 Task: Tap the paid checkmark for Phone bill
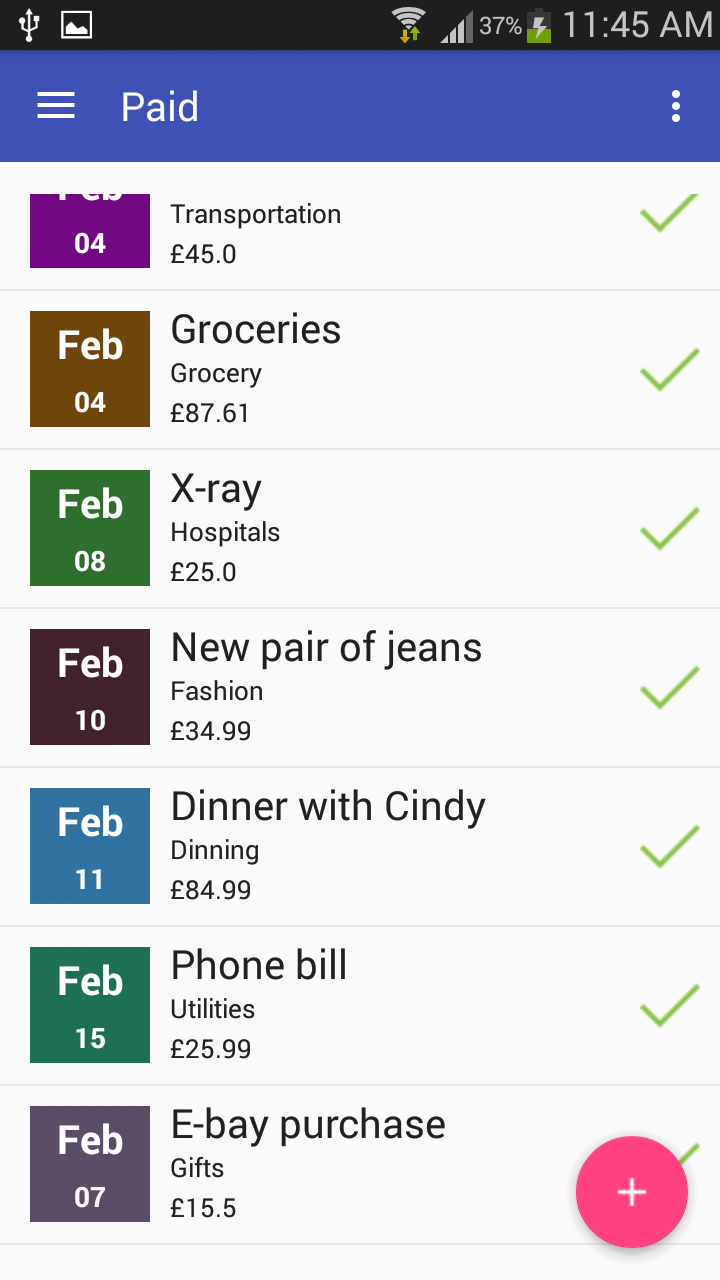click(669, 1005)
